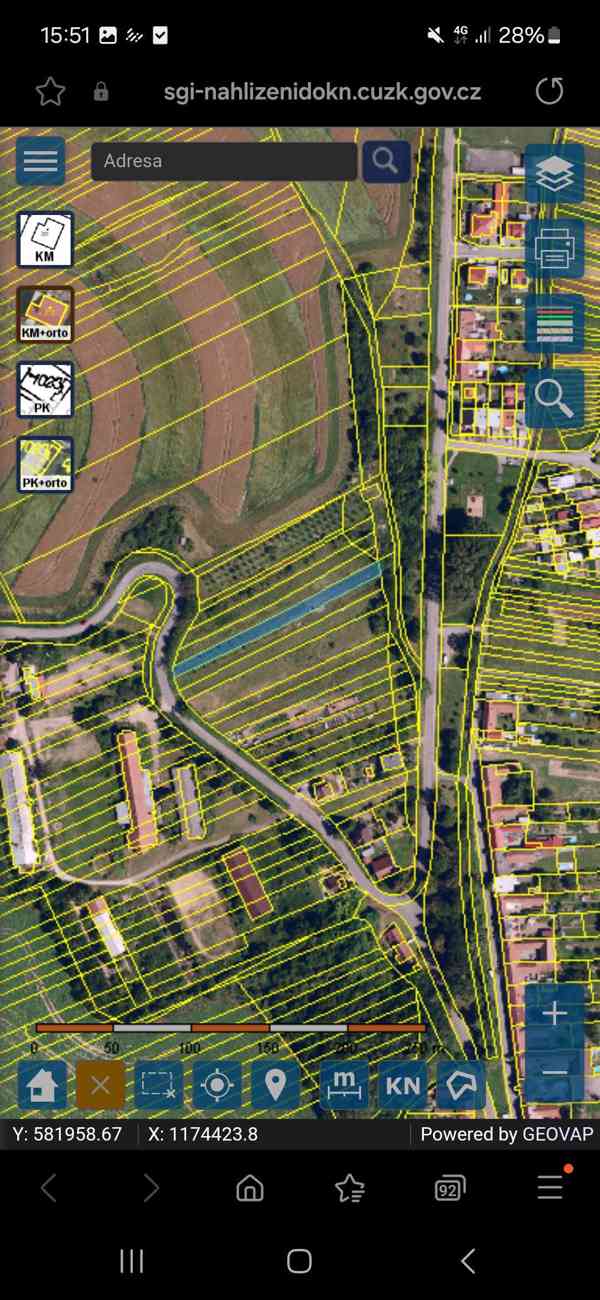
Task: Run the address search magnifier button
Action: 385,160
